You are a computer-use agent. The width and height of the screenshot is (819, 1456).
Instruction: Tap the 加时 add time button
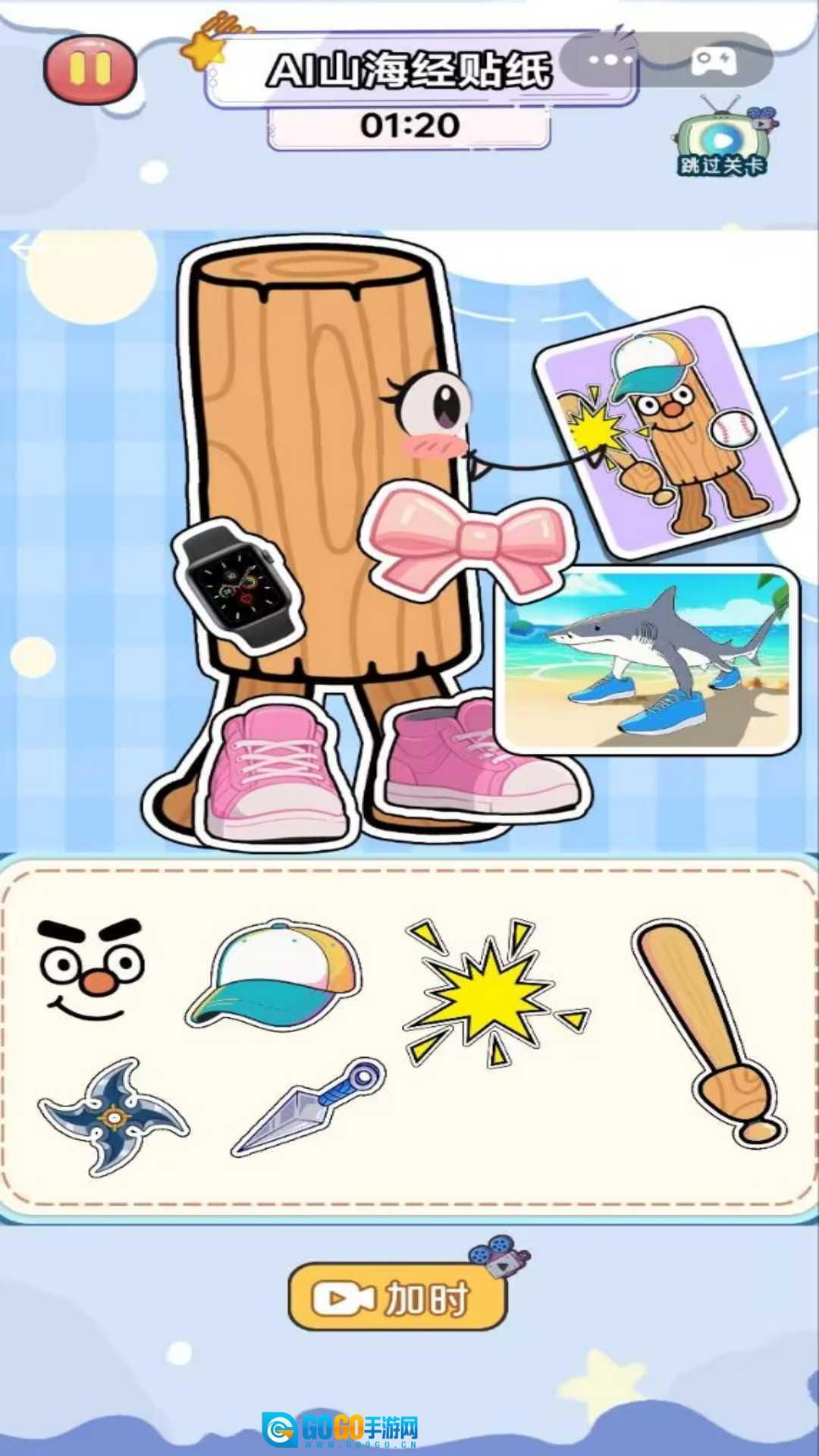click(x=397, y=1298)
